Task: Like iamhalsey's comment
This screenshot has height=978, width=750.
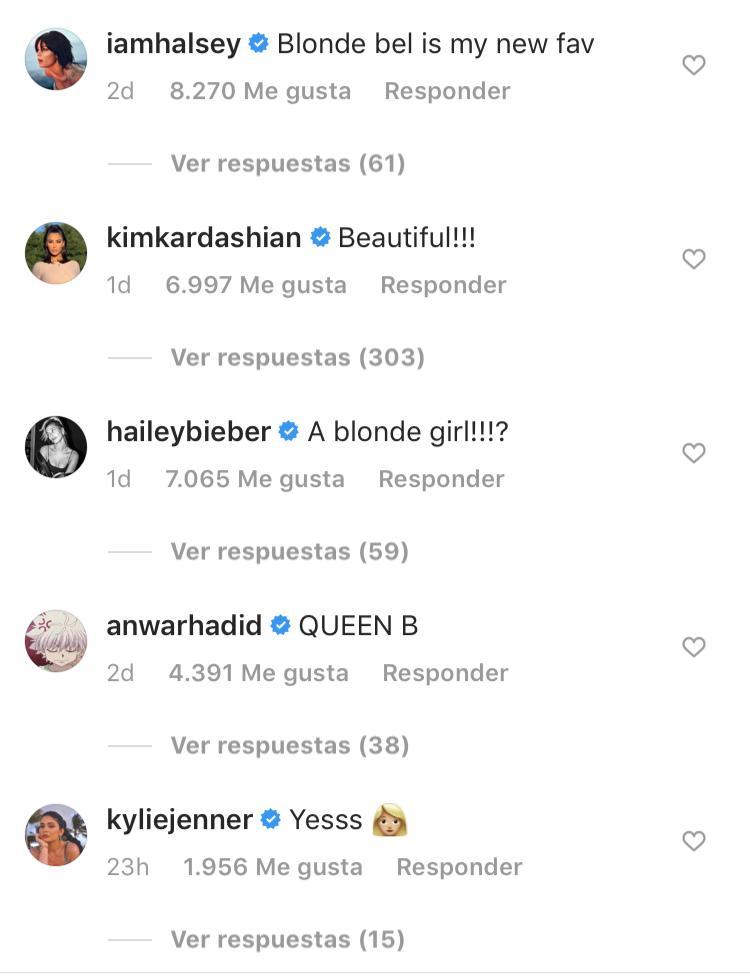Action: tap(693, 66)
